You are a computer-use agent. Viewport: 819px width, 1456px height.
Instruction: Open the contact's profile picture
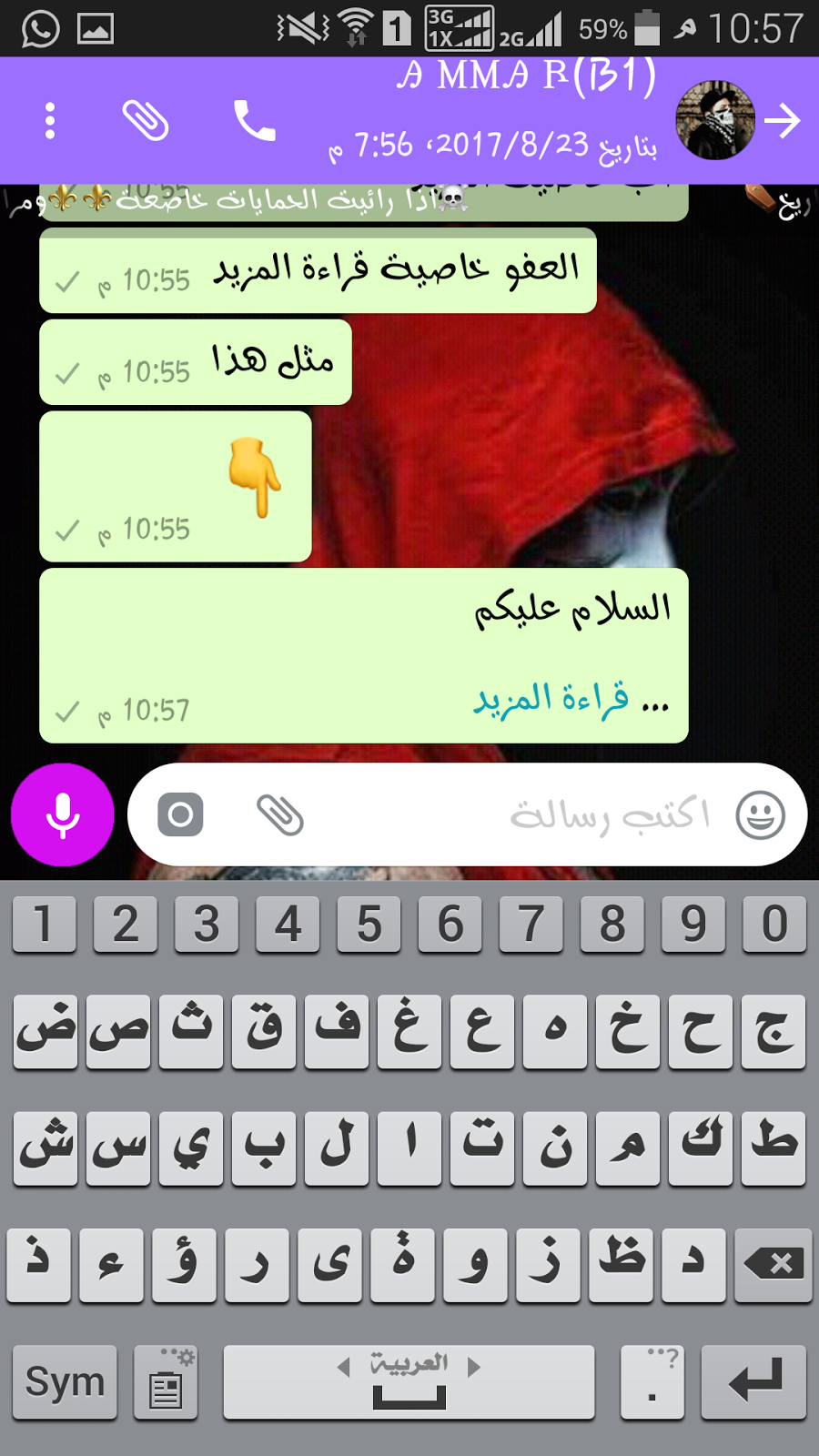tap(714, 120)
